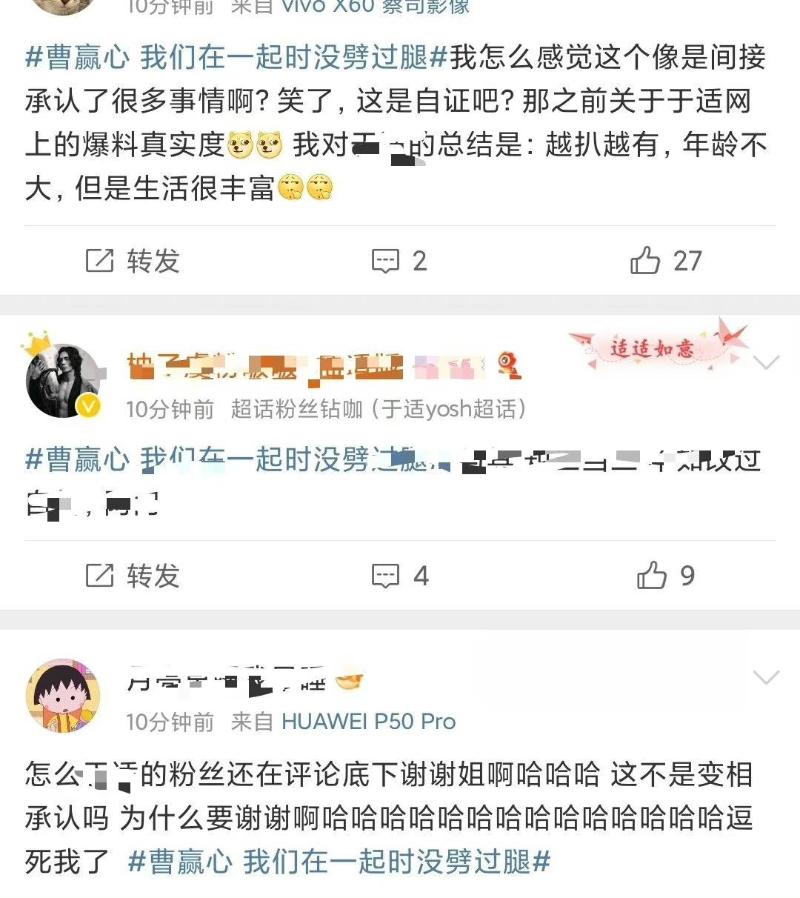Open the 4 comments on the middle post
Image resolution: width=800 pixels, height=898 pixels.
[x=399, y=575]
